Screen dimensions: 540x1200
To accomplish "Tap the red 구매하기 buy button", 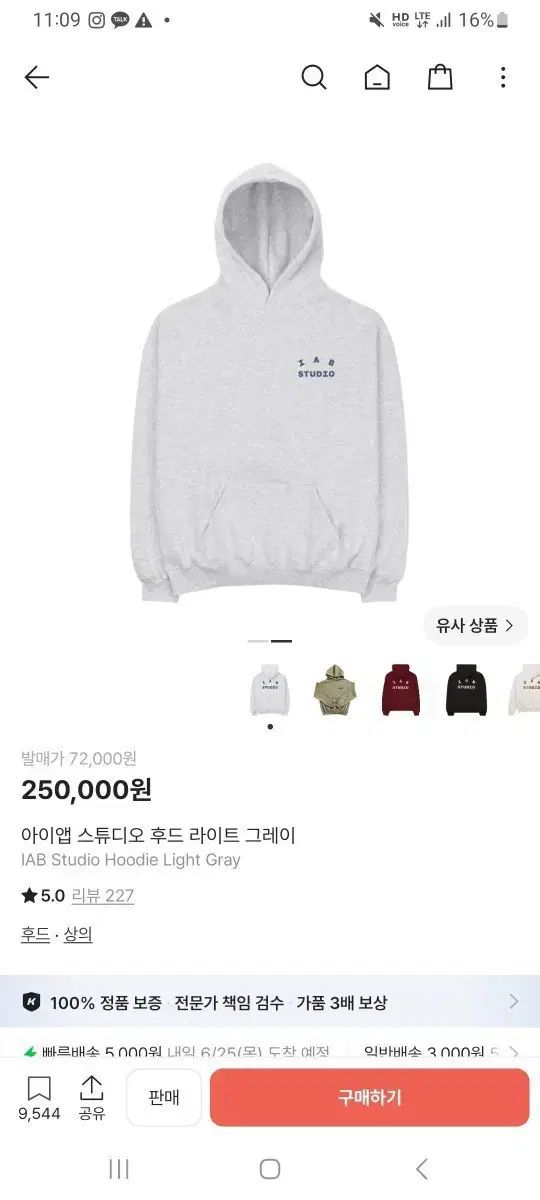I will click(369, 1098).
